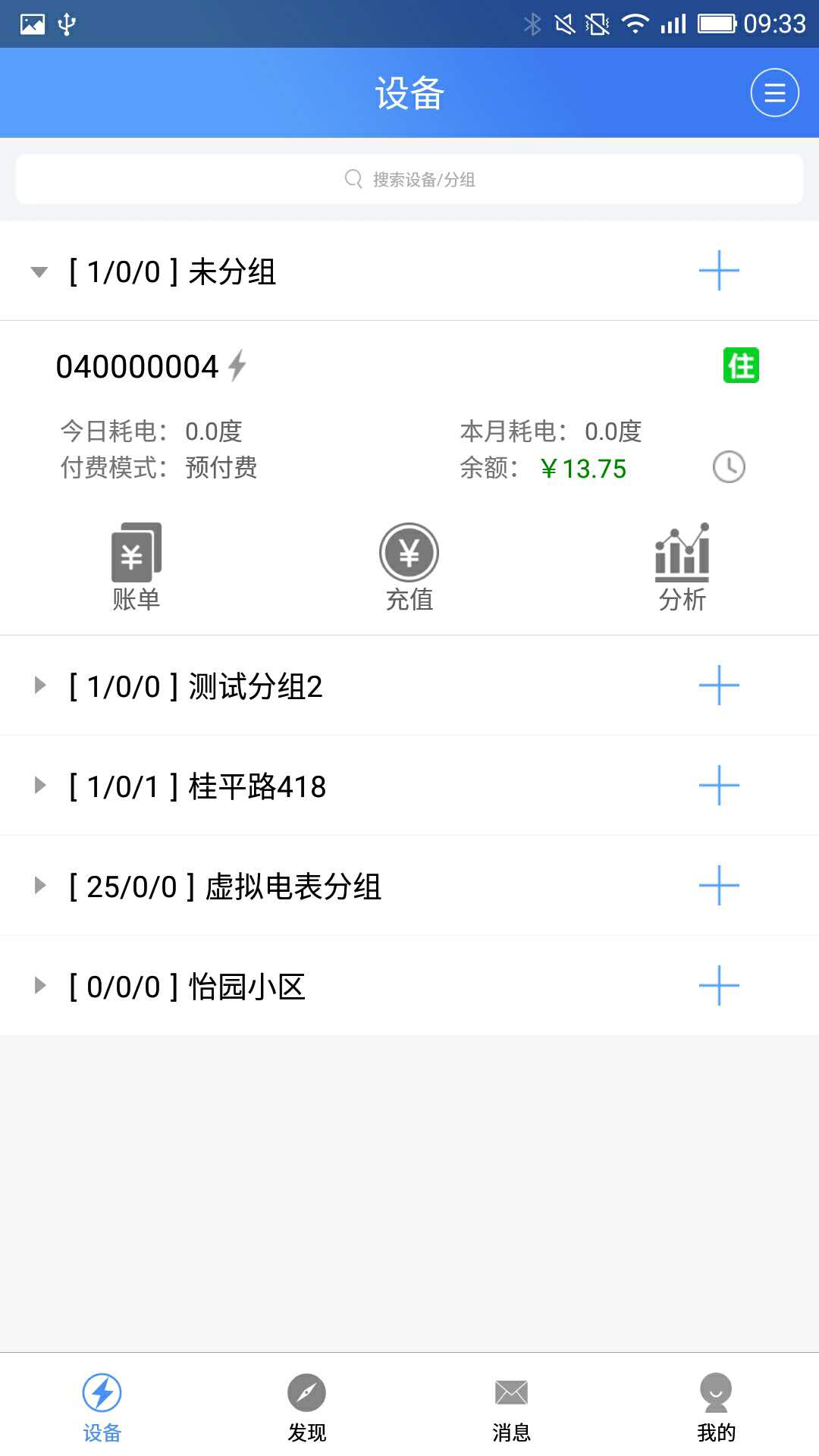Expand the 虚拟电表分组 group

click(40, 886)
